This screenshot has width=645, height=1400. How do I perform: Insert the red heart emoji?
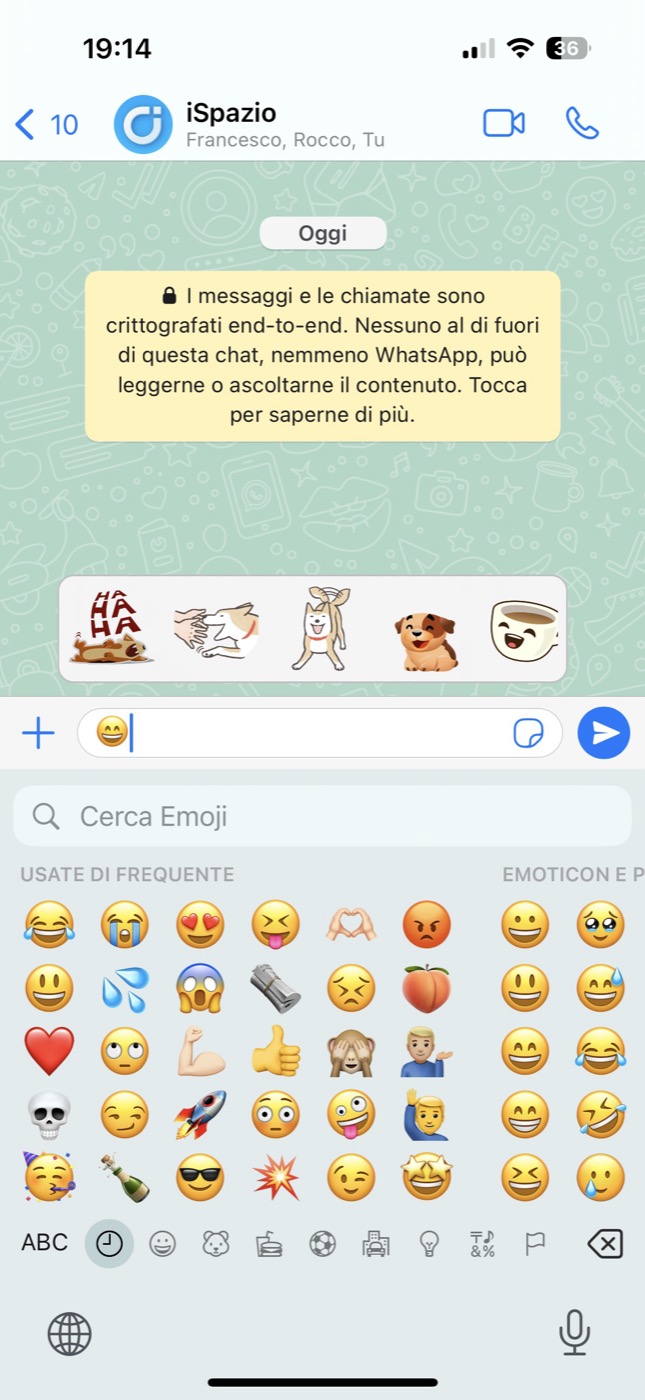(x=49, y=1051)
